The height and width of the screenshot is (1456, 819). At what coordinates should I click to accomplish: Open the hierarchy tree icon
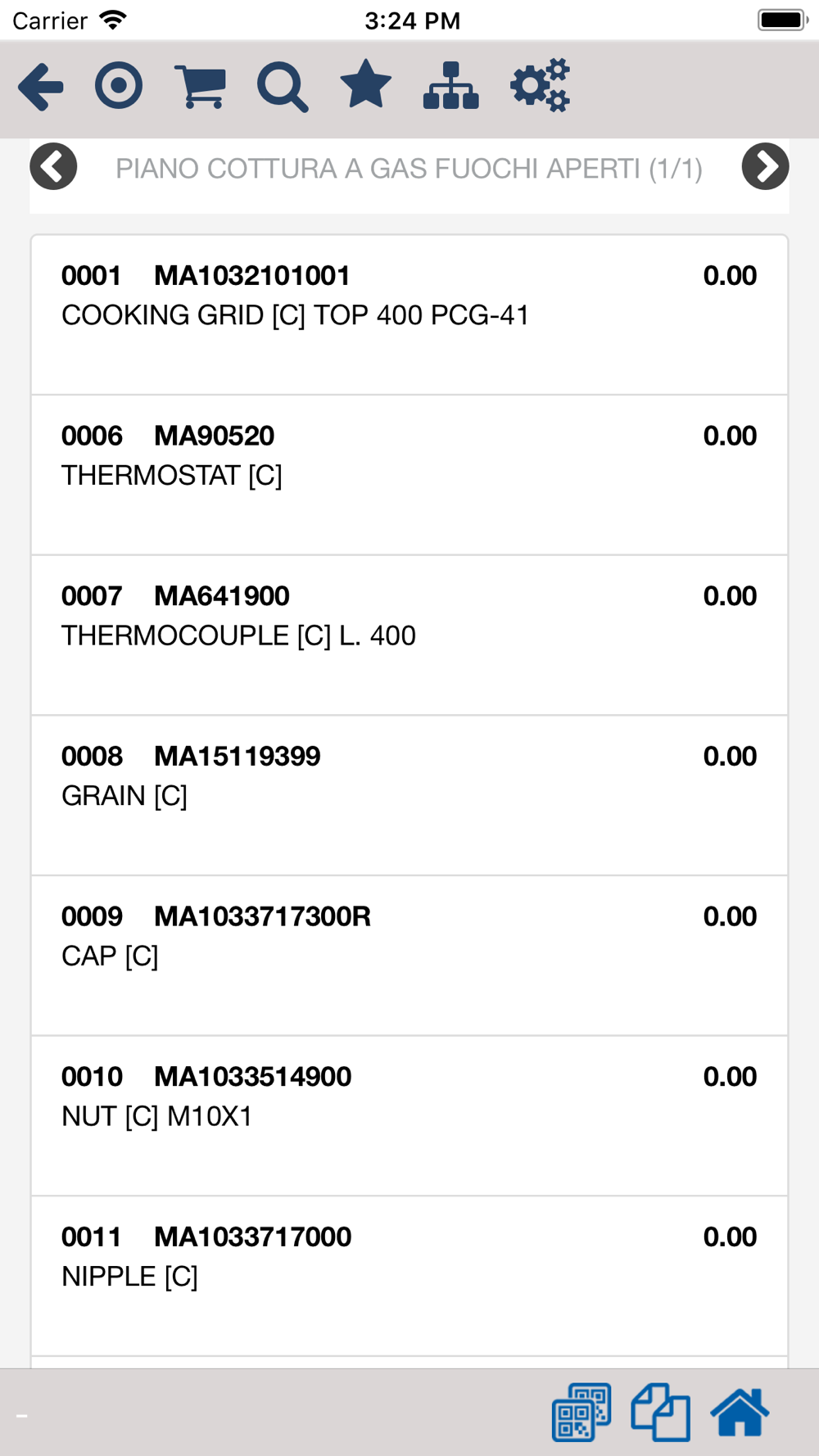click(x=451, y=85)
